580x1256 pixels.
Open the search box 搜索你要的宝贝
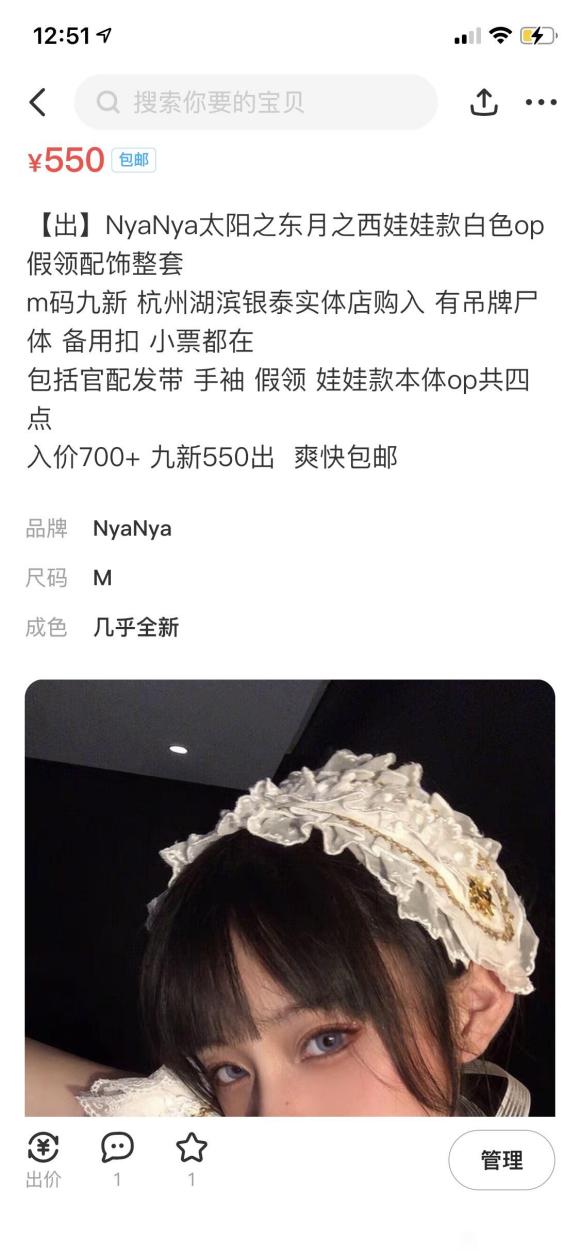tap(256, 102)
